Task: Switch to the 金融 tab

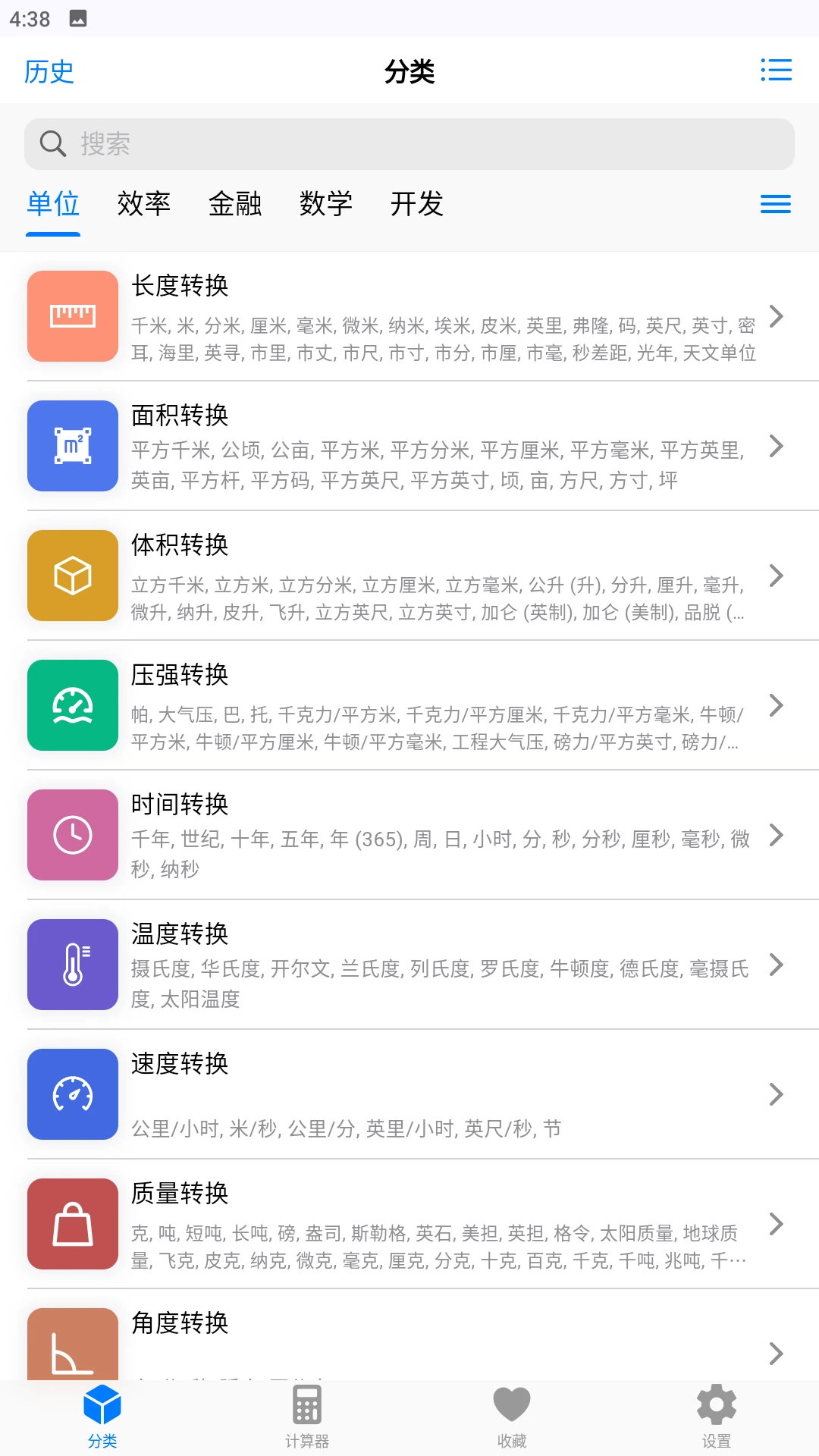Action: [236, 204]
